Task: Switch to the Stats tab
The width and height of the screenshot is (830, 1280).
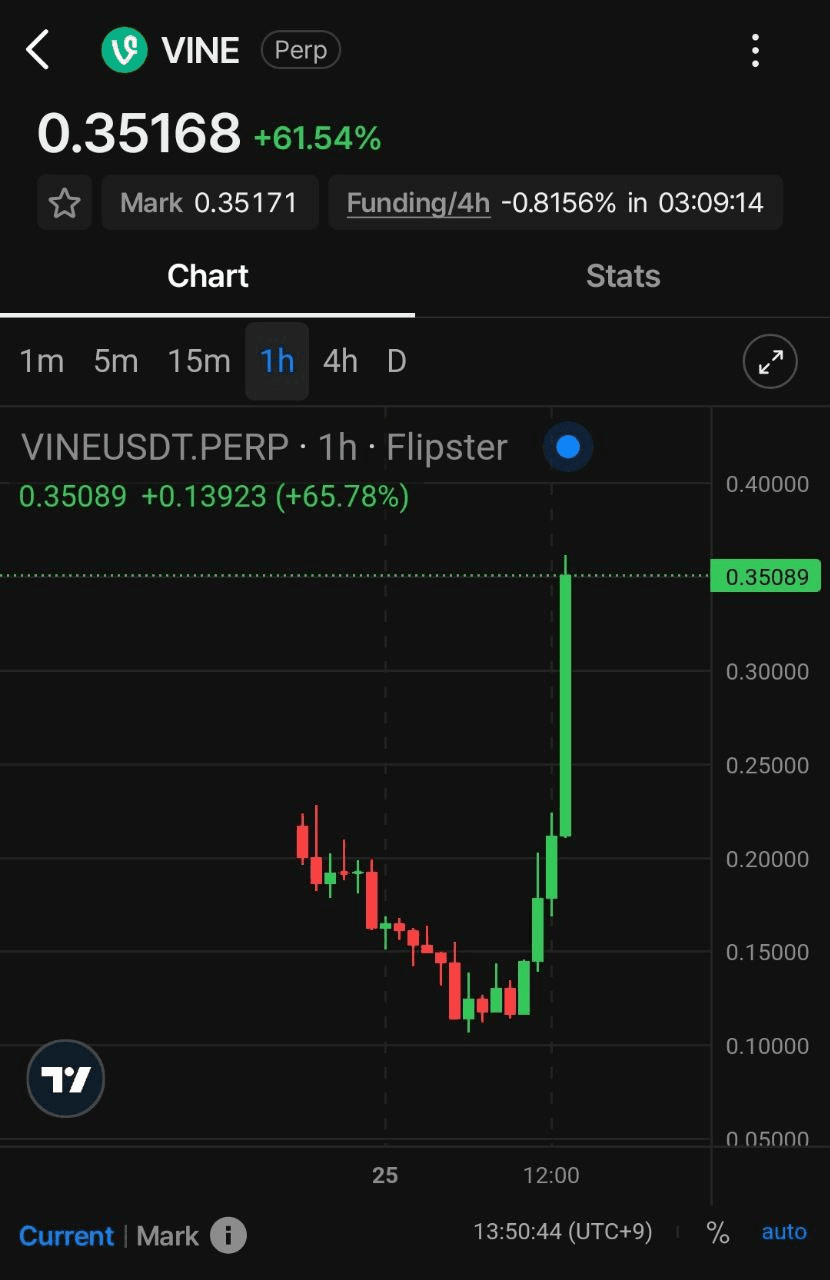Action: [x=622, y=276]
